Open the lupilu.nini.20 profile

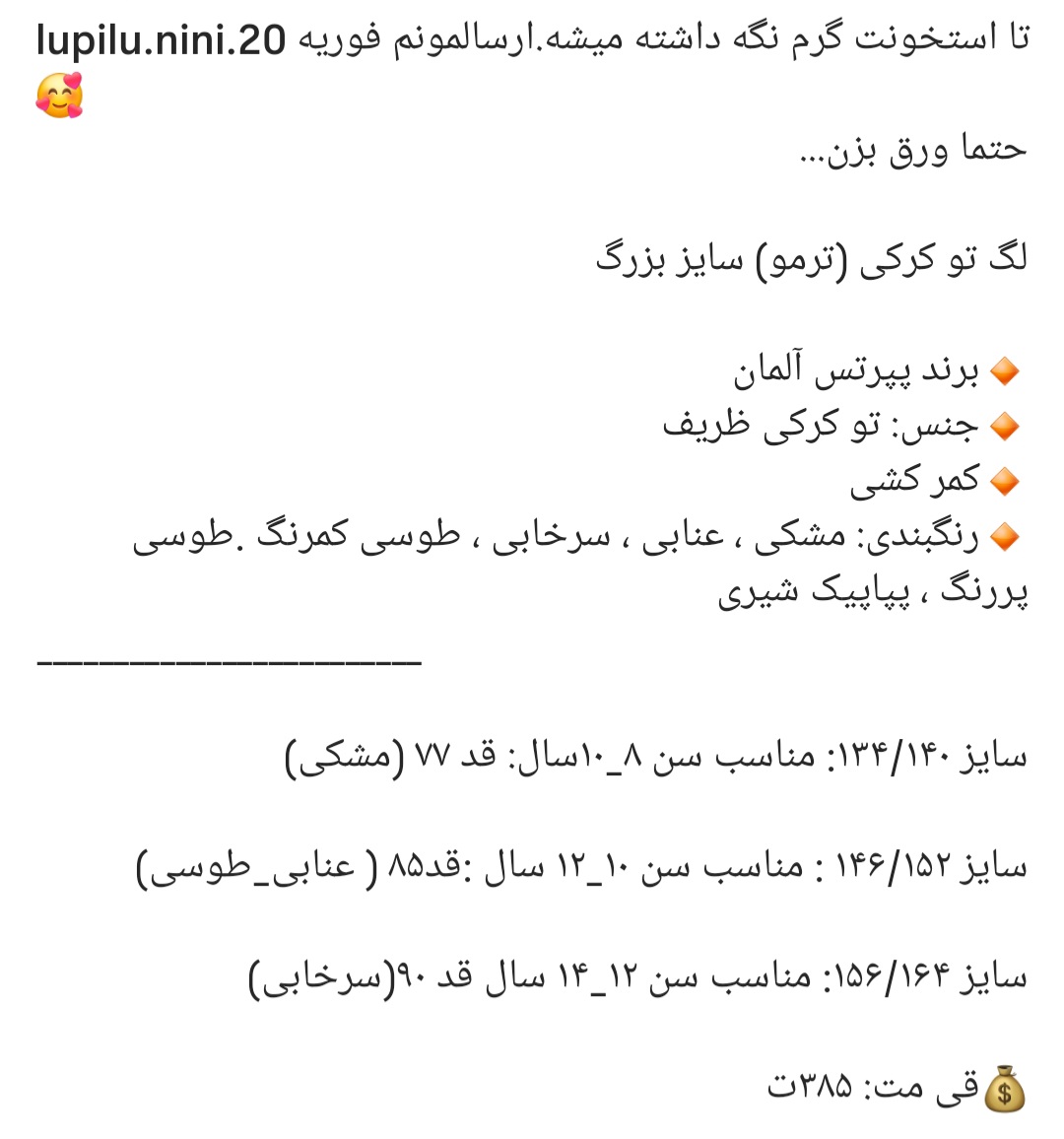(160, 41)
